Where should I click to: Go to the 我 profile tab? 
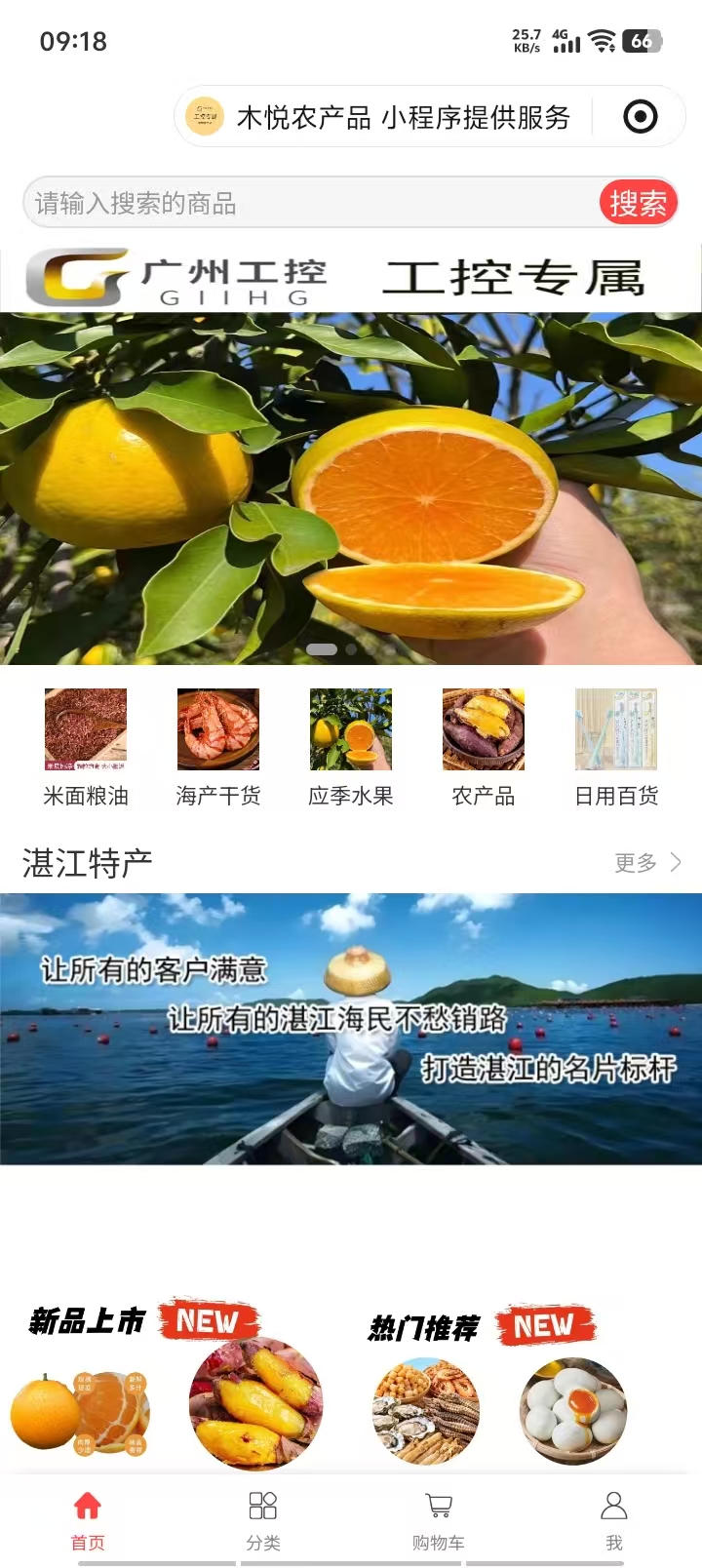tap(614, 1520)
